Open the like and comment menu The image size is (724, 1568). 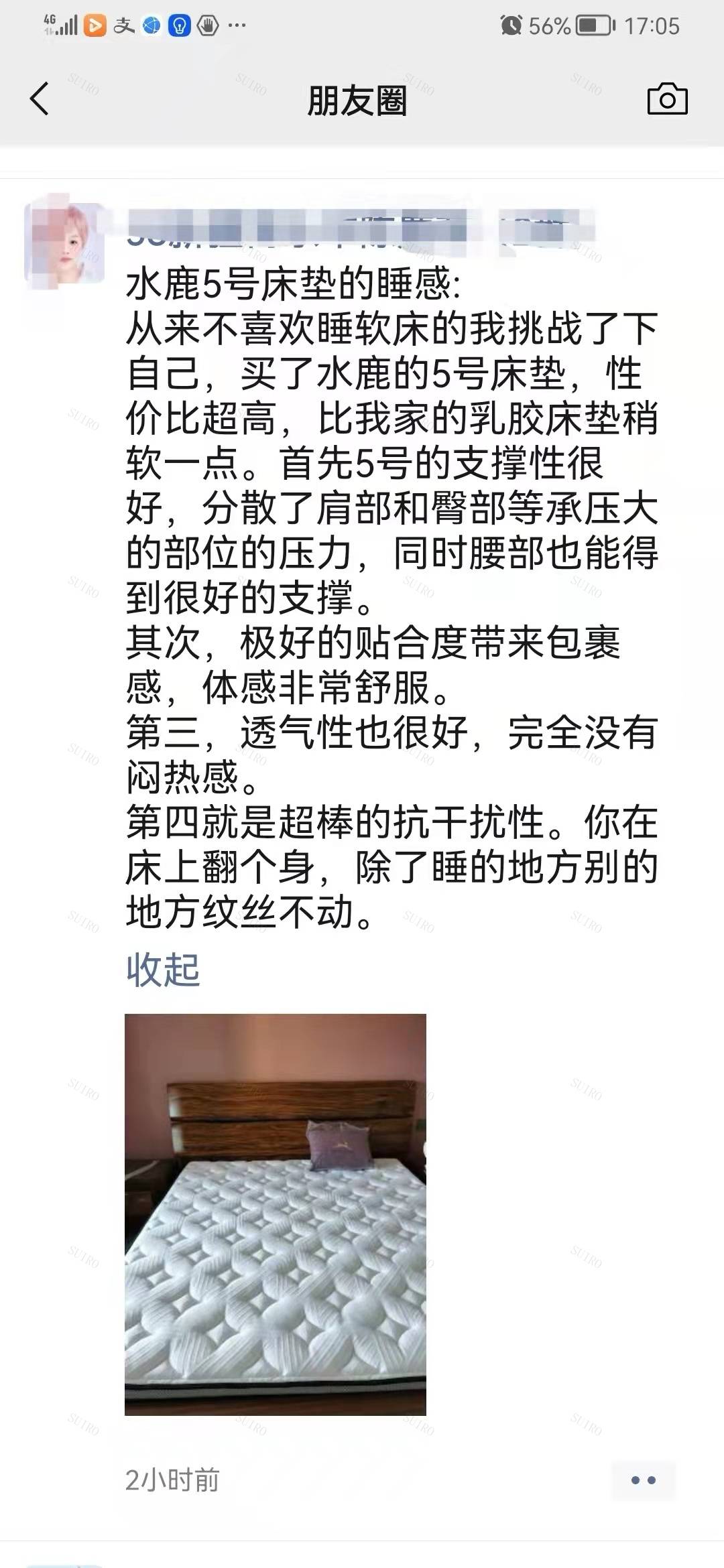pyautogui.click(x=643, y=1480)
